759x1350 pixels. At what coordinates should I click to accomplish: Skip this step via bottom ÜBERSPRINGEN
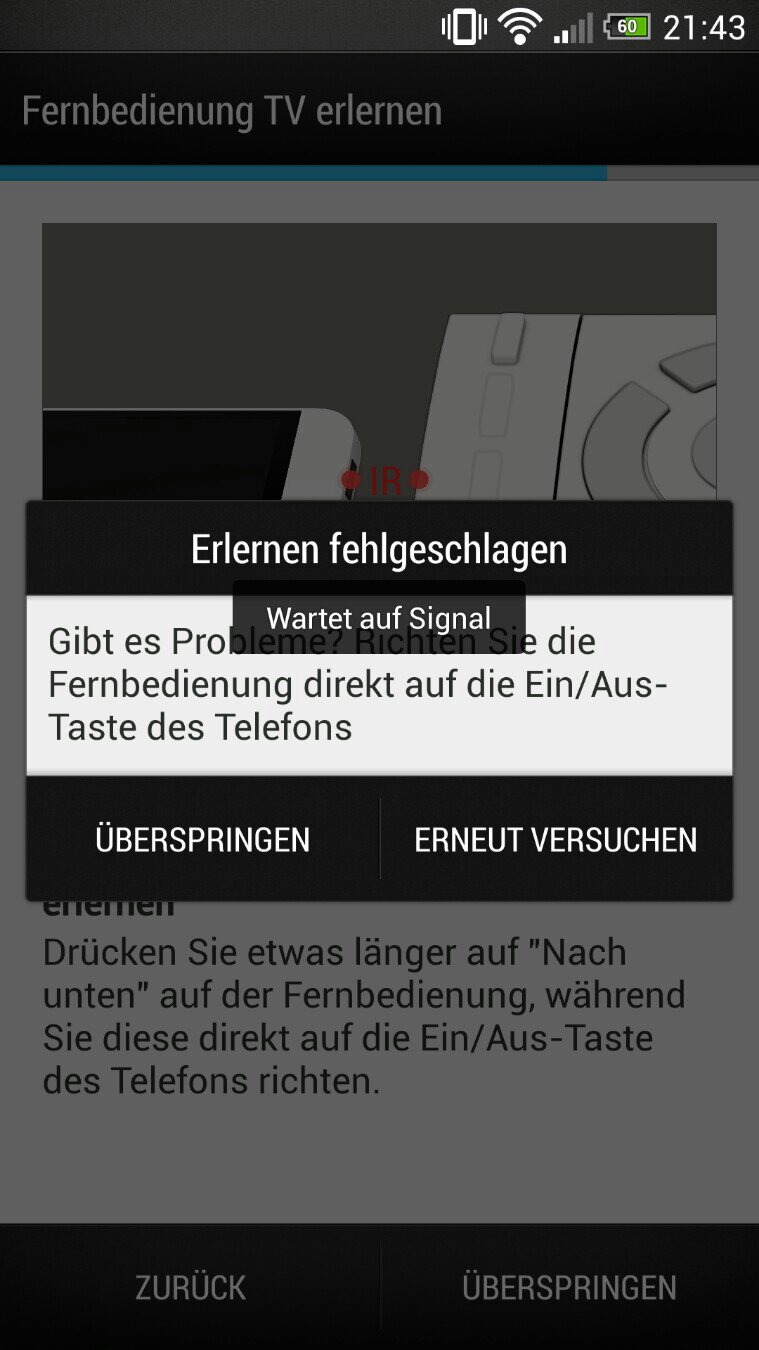pyautogui.click(x=569, y=1287)
